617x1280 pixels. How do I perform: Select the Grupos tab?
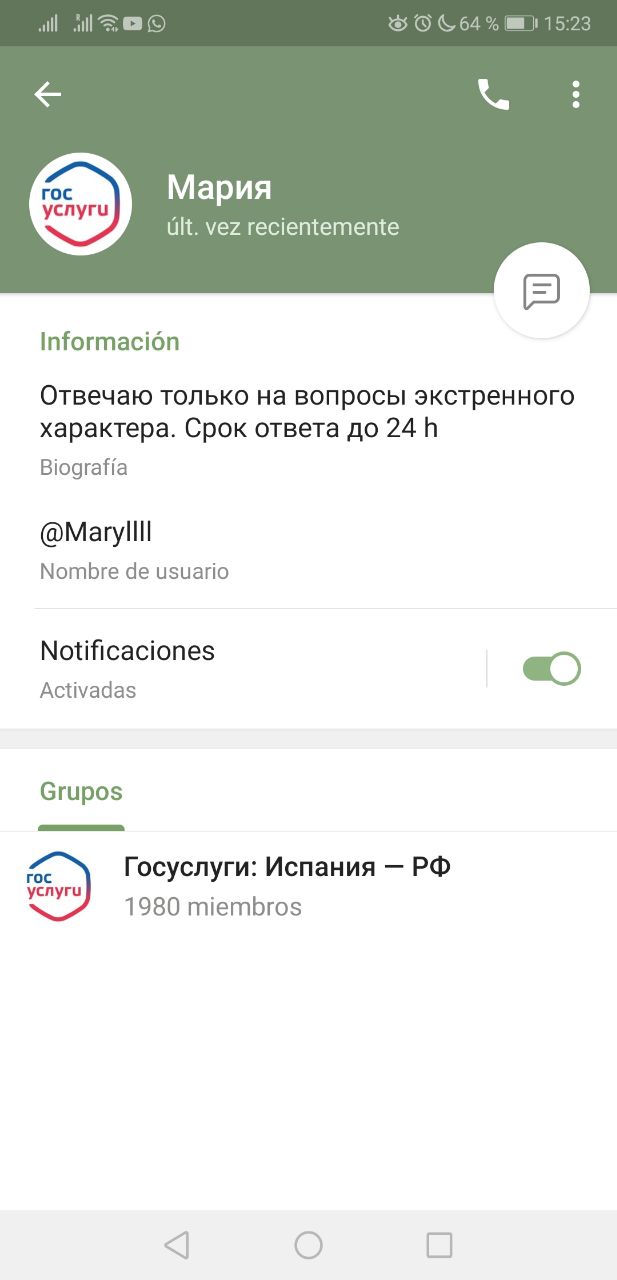click(81, 792)
